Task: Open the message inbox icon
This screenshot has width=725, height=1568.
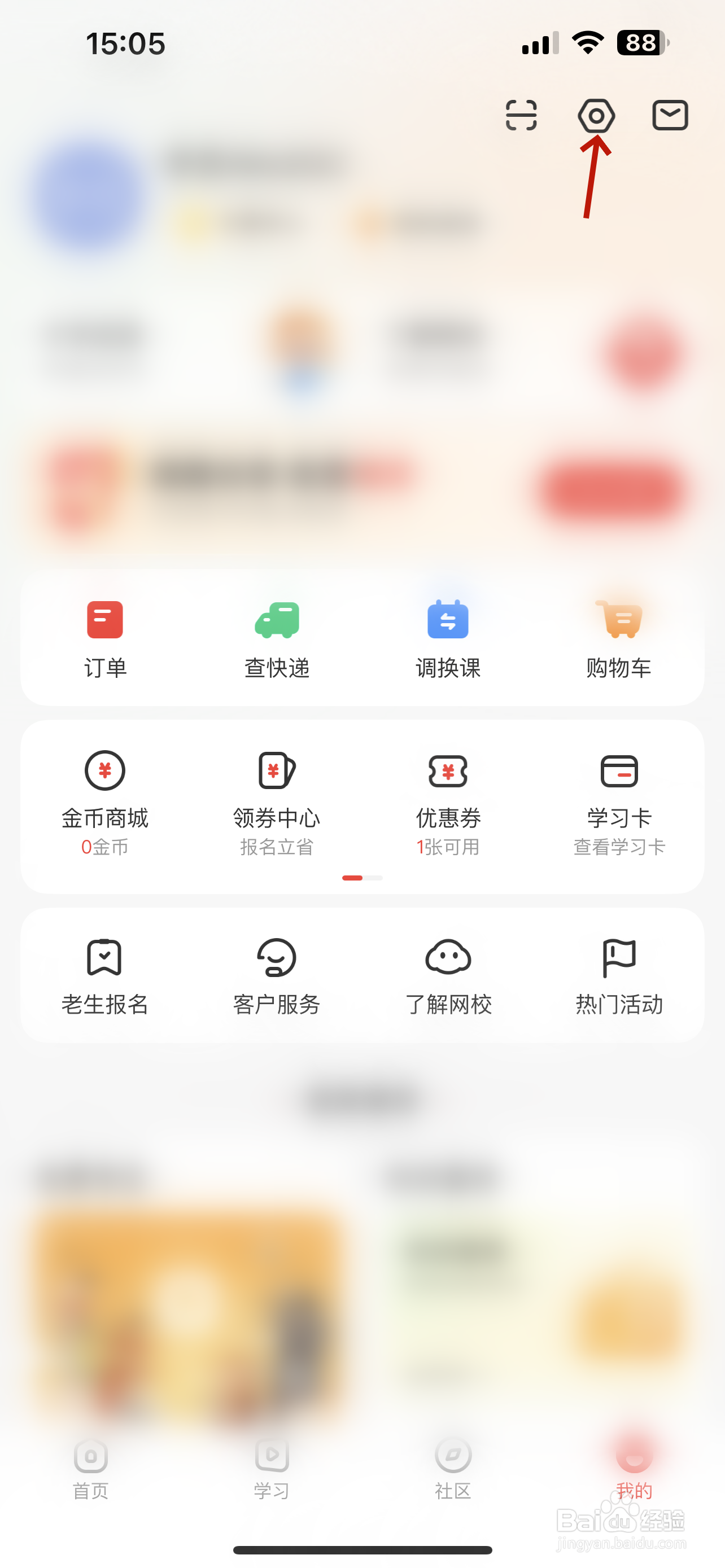Action: 670,116
